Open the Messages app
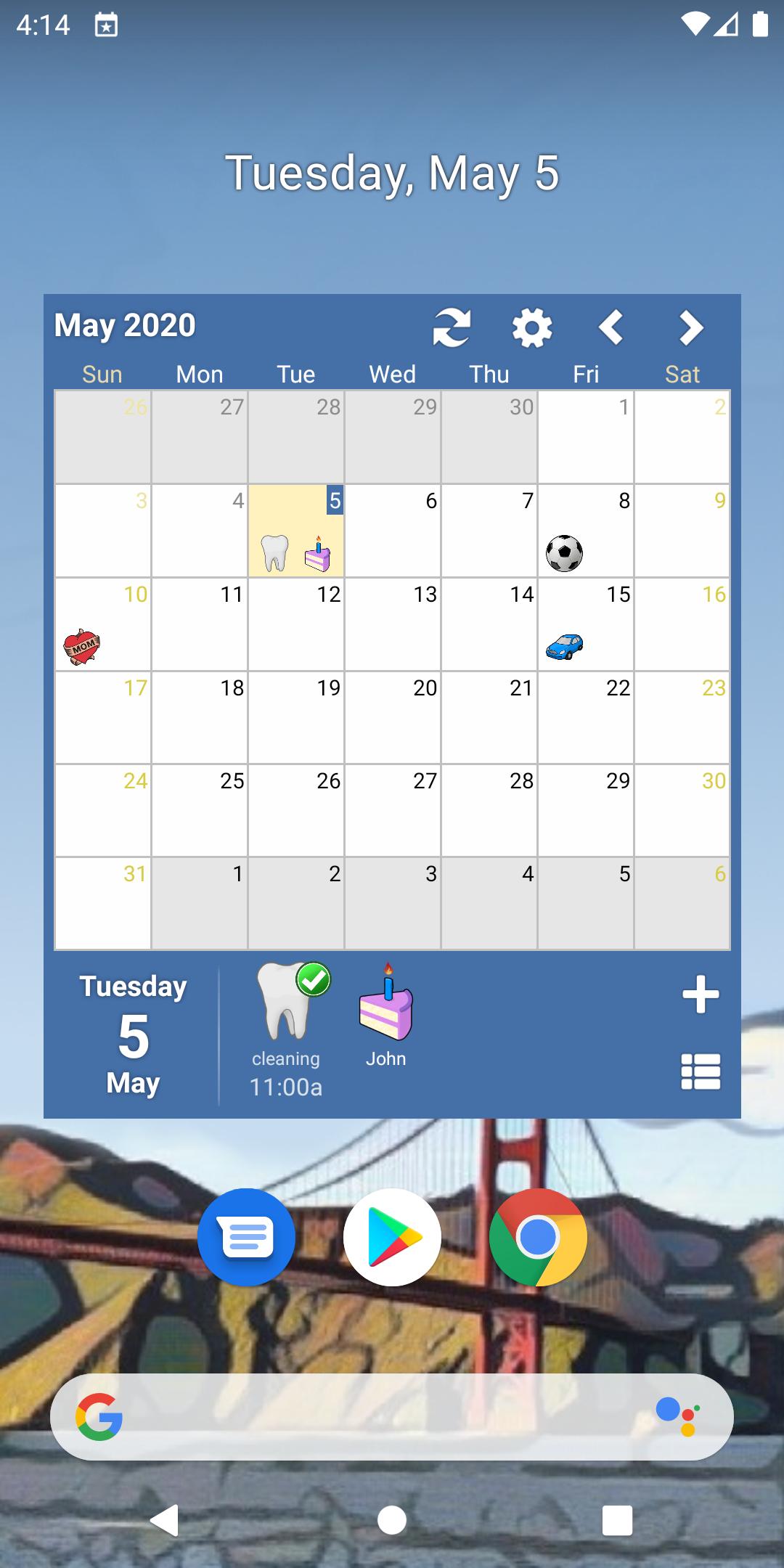This screenshot has height=1568, width=784. pos(246,1237)
